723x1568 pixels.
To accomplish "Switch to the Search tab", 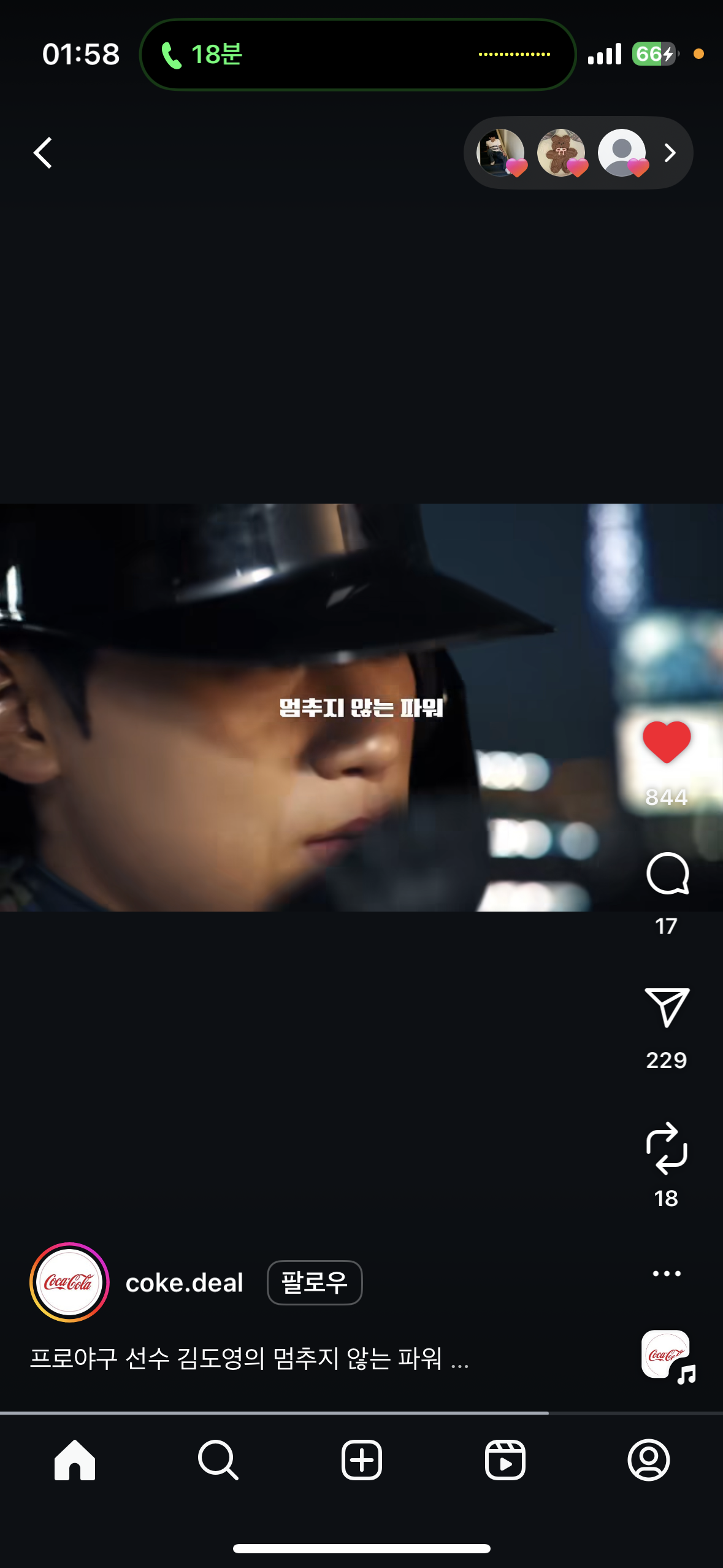I will [218, 1460].
